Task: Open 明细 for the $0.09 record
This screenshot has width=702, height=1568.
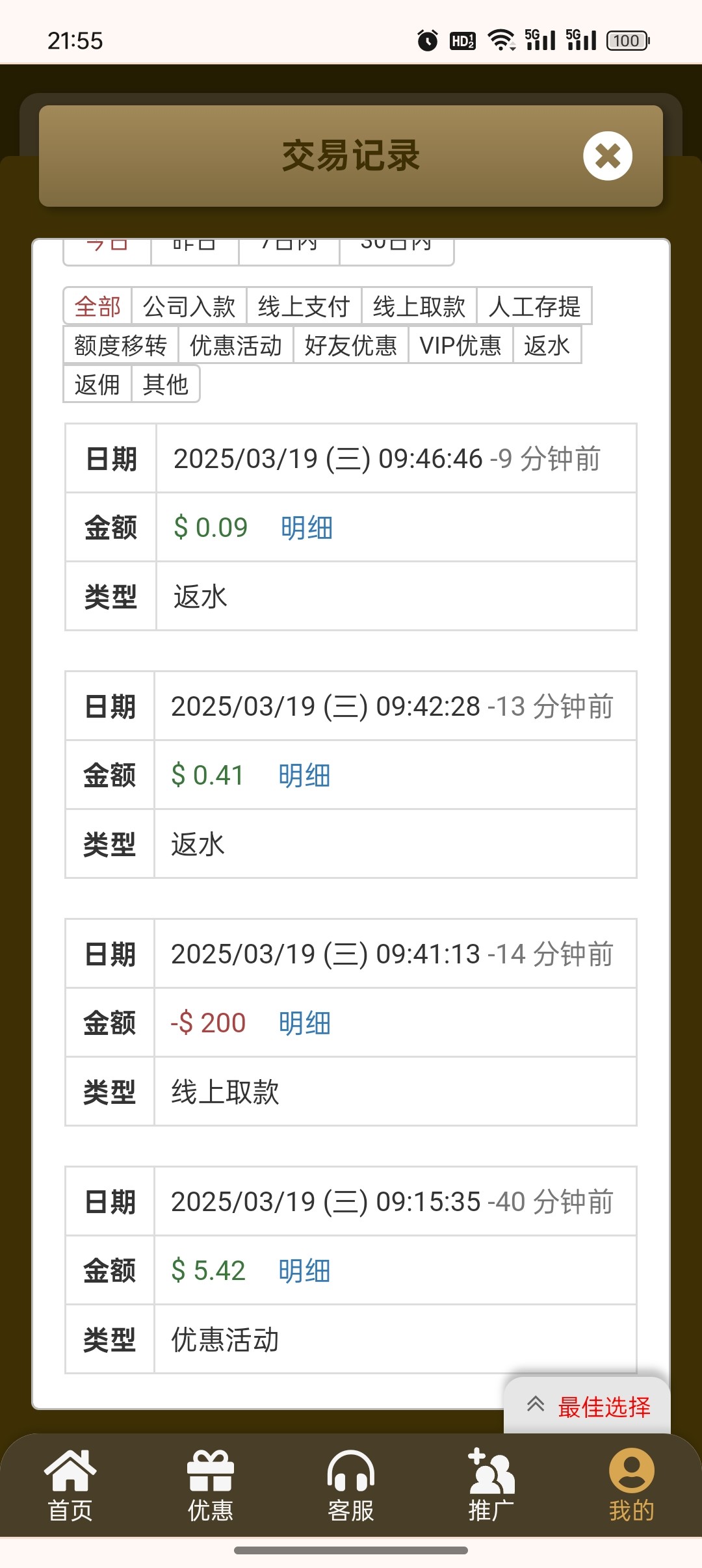Action: point(307,527)
